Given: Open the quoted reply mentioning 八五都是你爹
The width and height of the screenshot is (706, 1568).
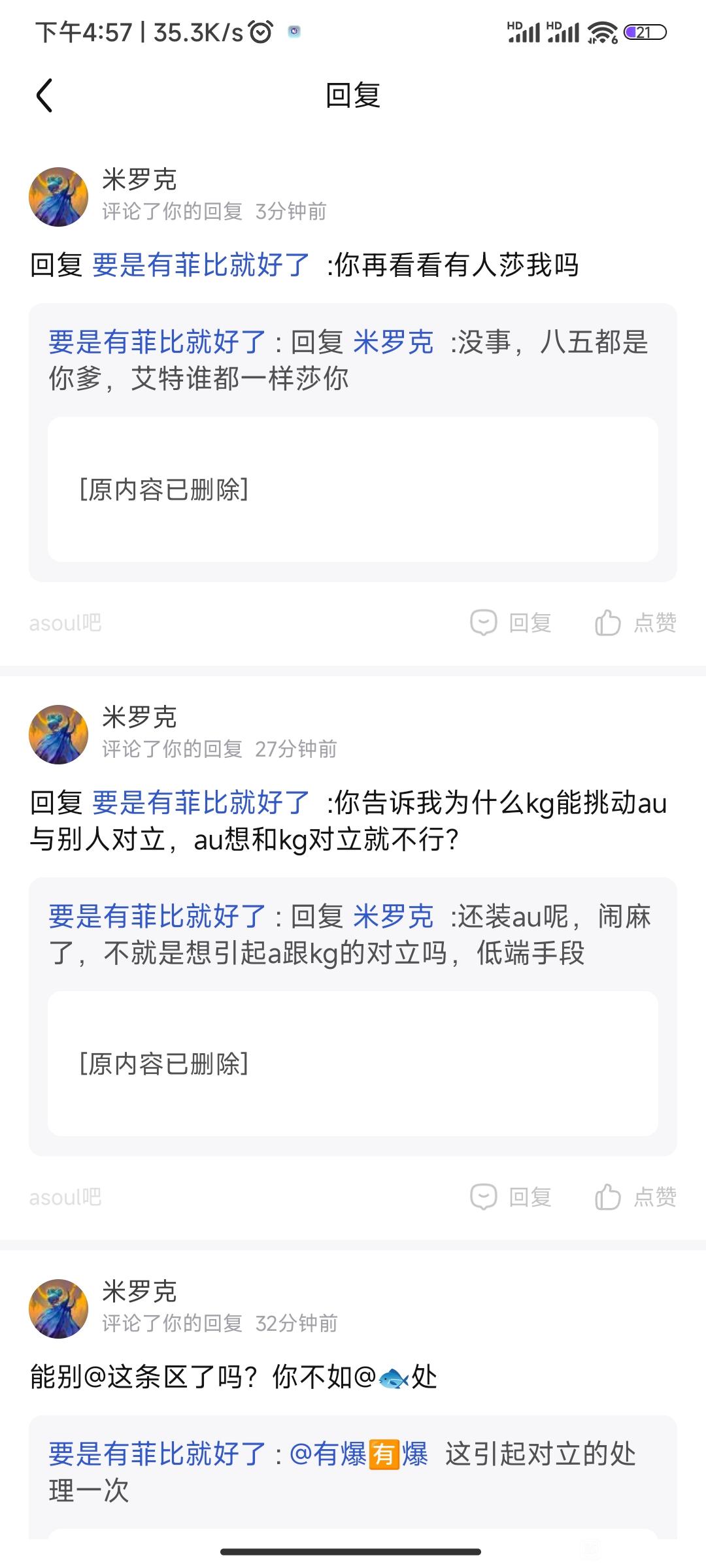Looking at the screenshot, I should coord(348,360).
